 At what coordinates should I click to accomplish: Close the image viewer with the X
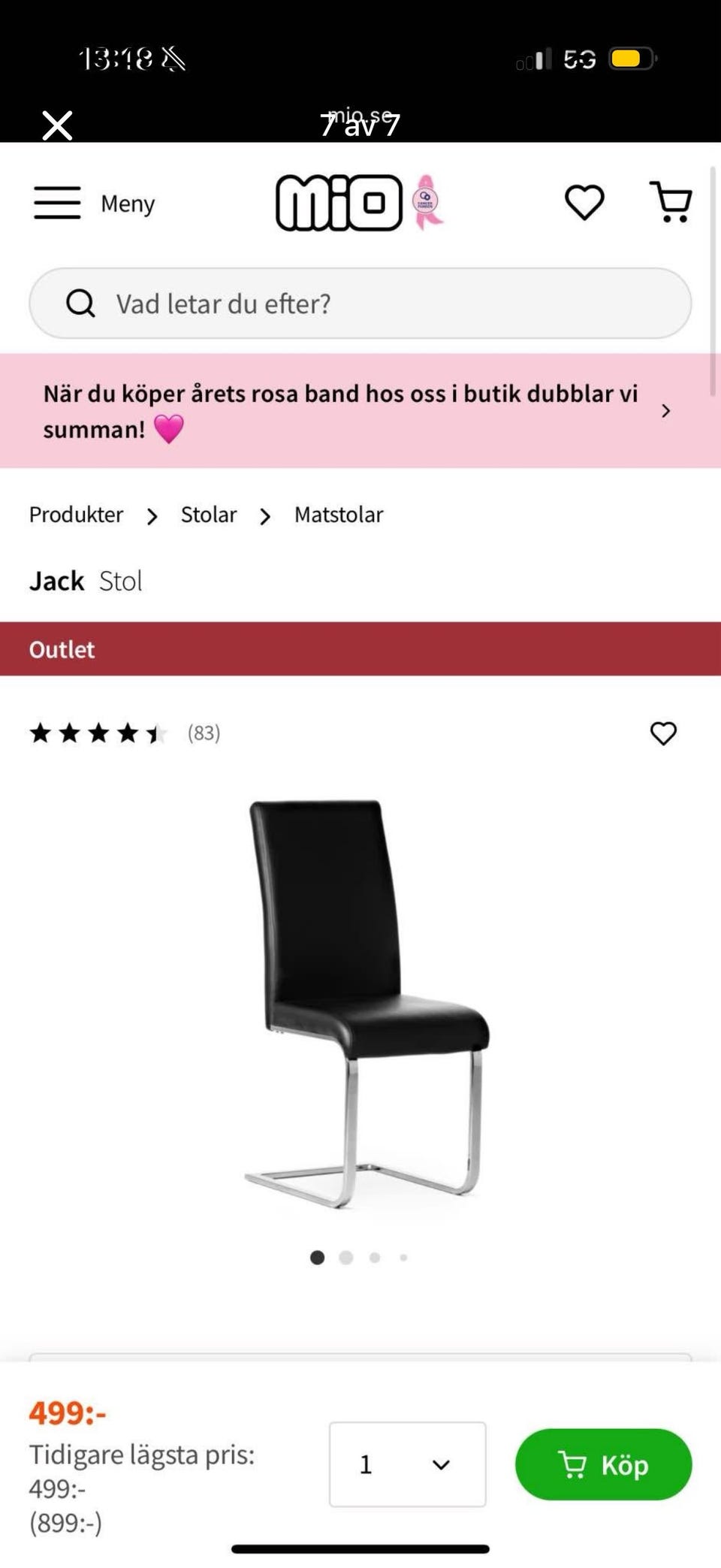coord(57,125)
